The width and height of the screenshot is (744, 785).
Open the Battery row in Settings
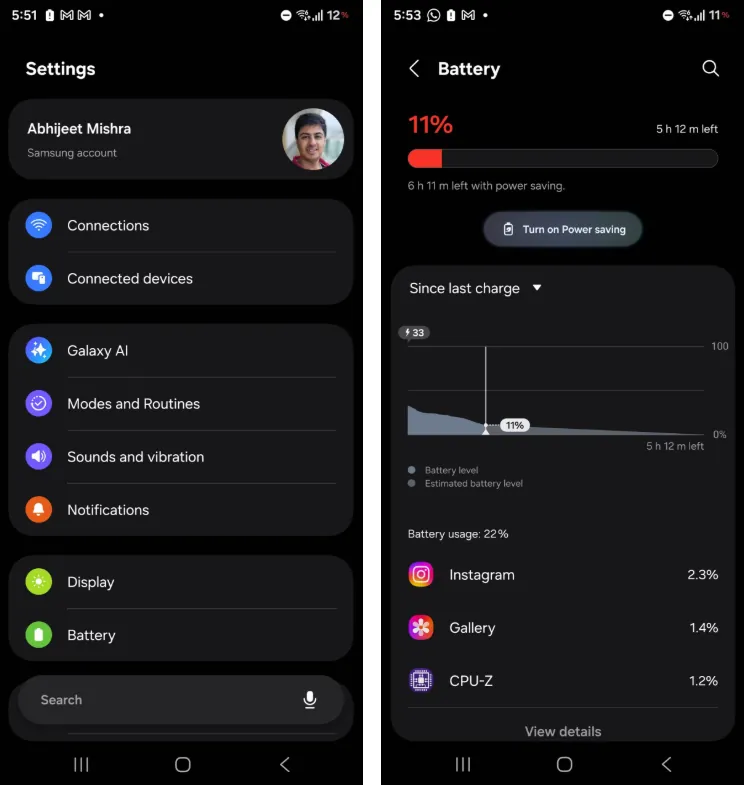click(180, 635)
